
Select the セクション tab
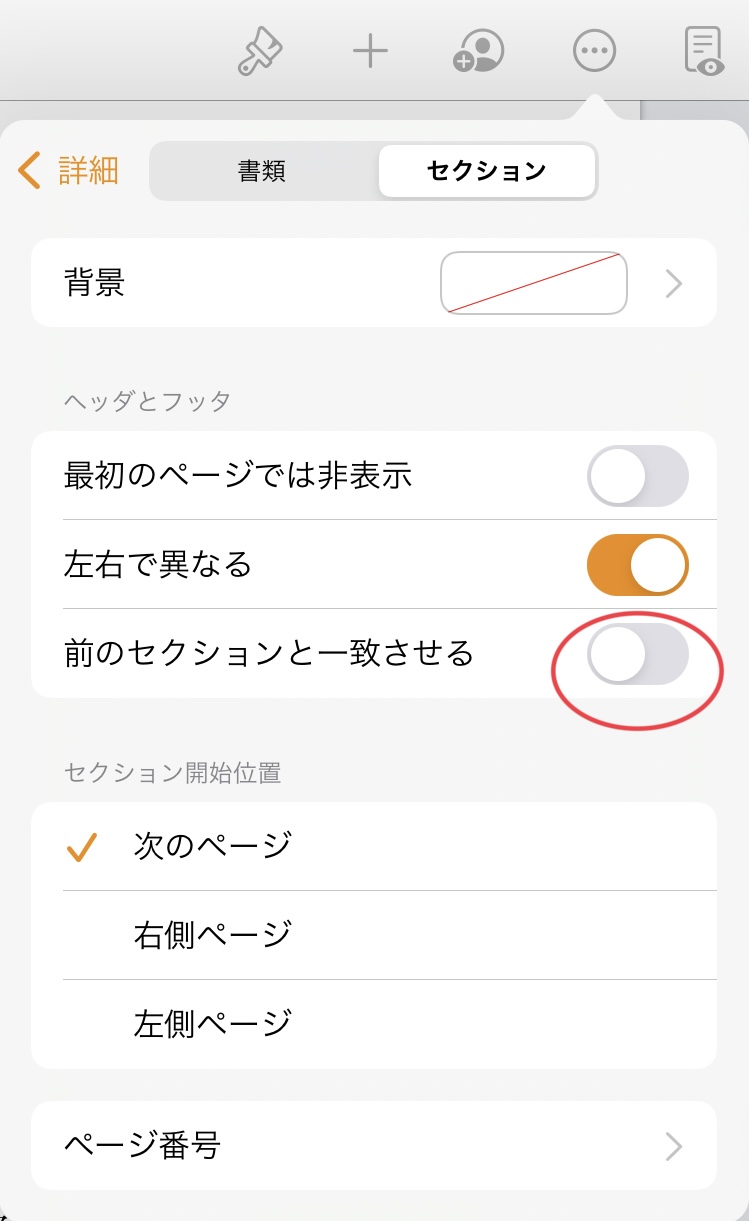click(487, 171)
